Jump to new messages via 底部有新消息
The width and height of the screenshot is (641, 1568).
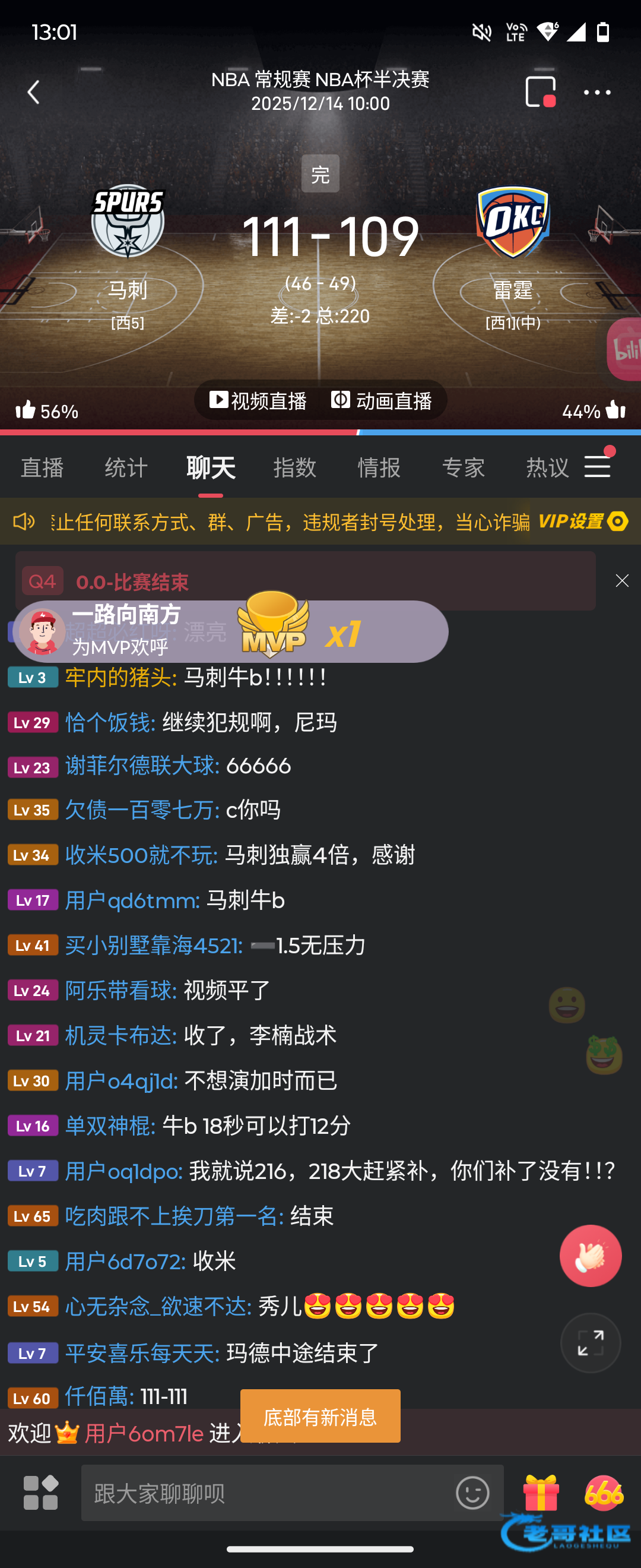[x=320, y=1416]
